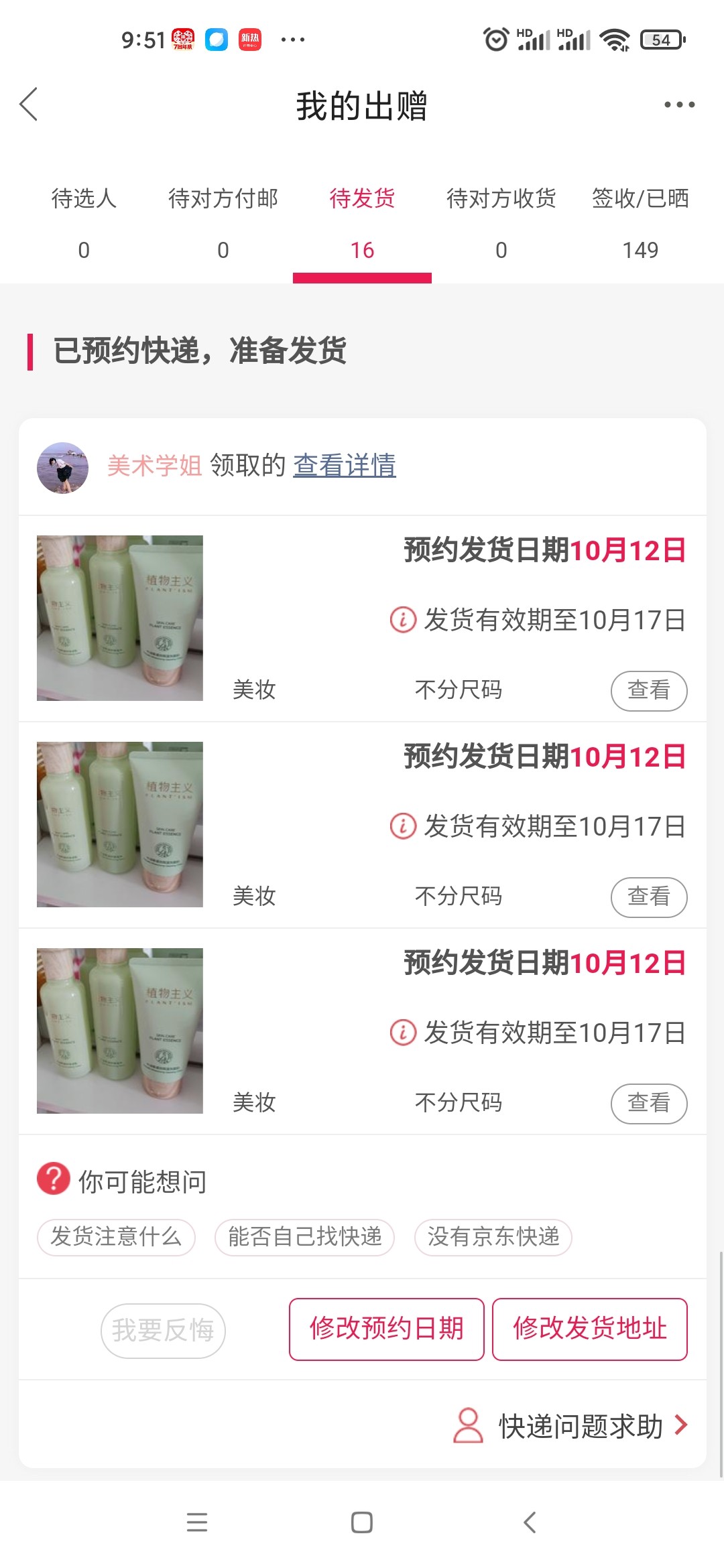724x1568 pixels.
Task: Go back using the top-left arrow
Action: pyautogui.click(x=29, y=105)
